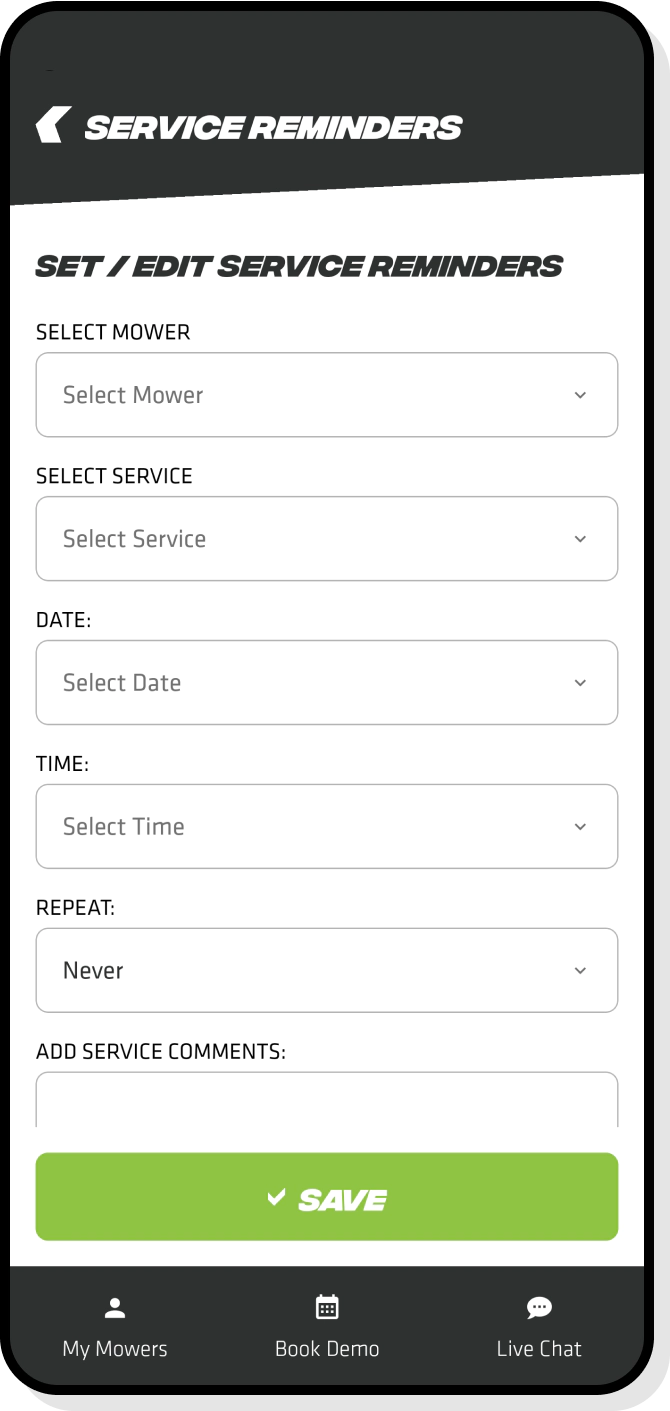The width and height of the screenshot is (670, 1411).
Task: Change the Repeat option from Never
Action: (326, 971)
